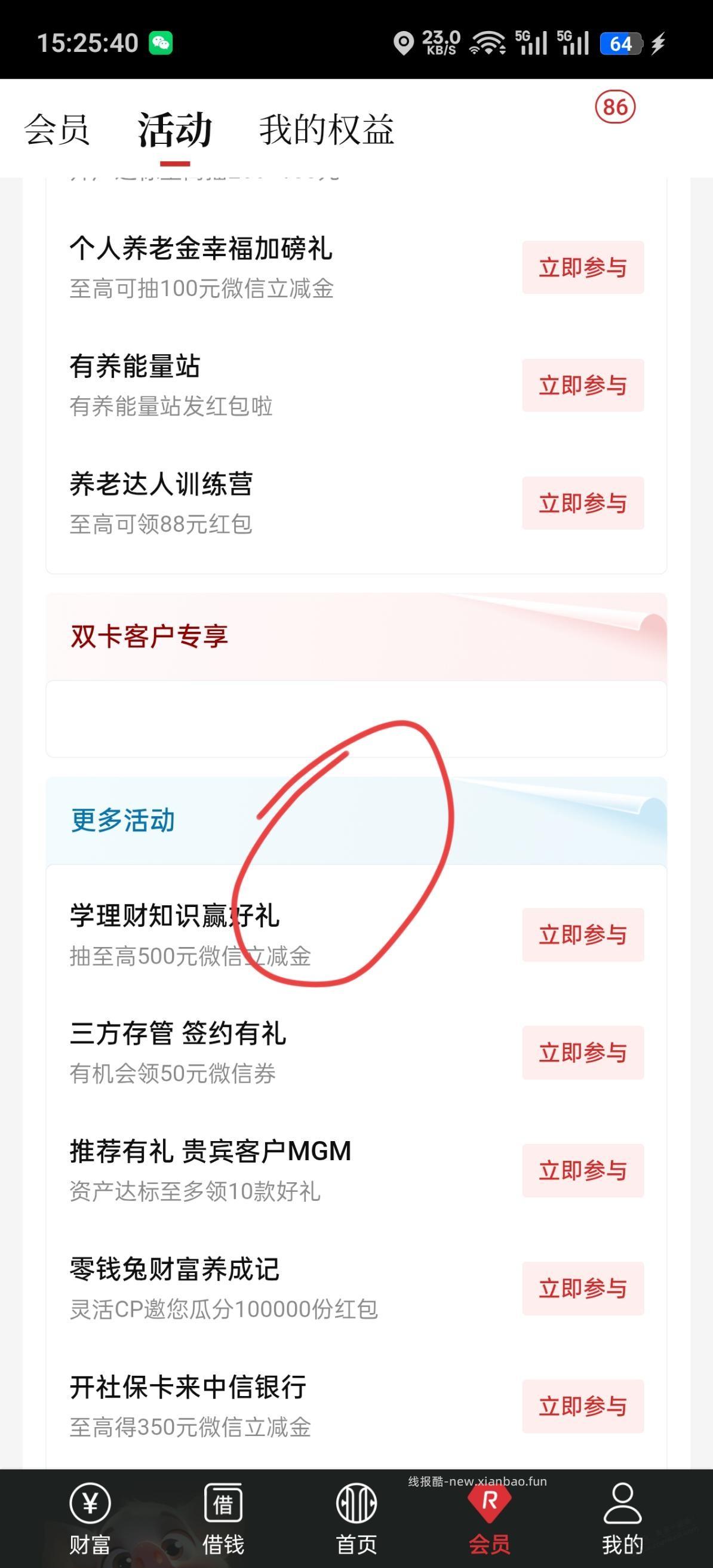Join 开社保卡来中信银行 activity
The image size is (713, 1568).
pos(582,1406)
